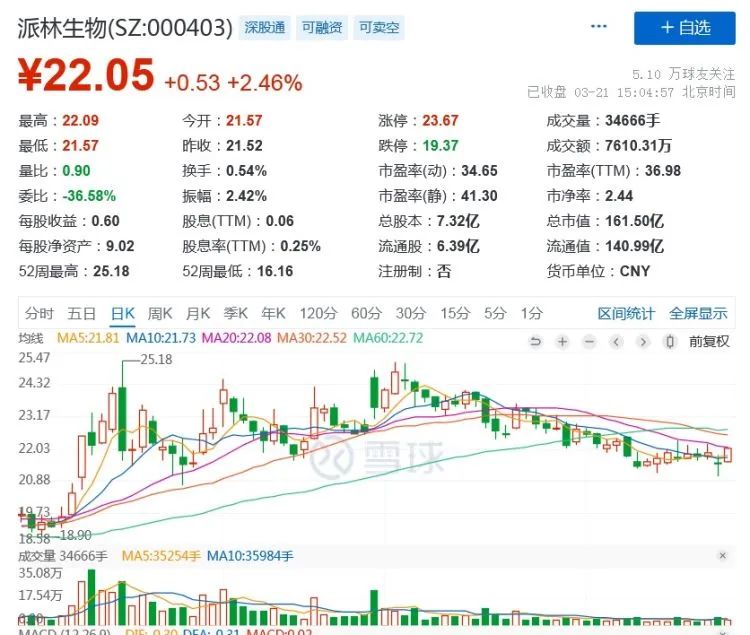Select the 周K weekly chart tab
This screenshot has height=635, width=750.
click(160, 313)
